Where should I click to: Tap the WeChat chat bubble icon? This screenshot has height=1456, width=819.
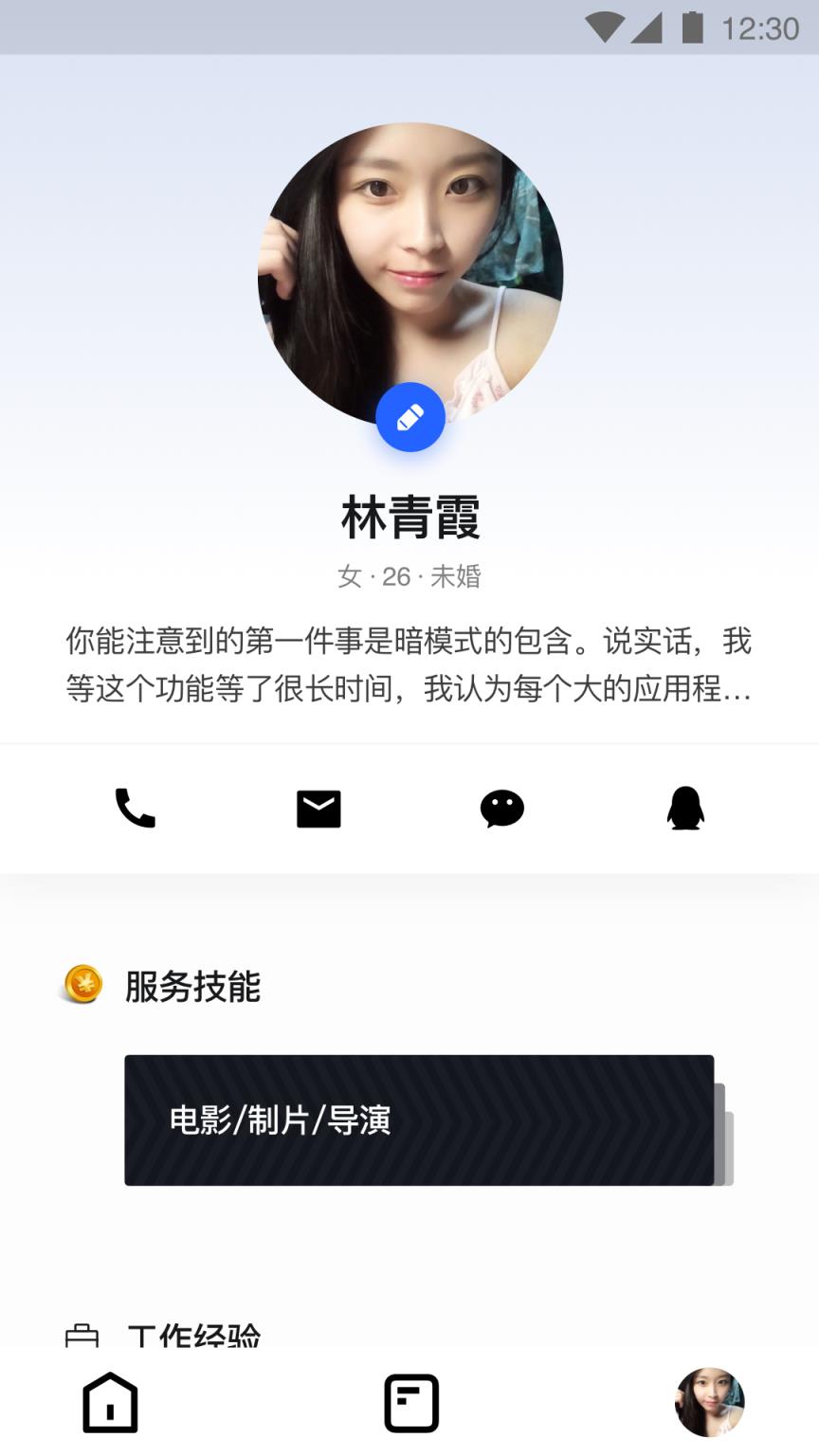point(501,808)
